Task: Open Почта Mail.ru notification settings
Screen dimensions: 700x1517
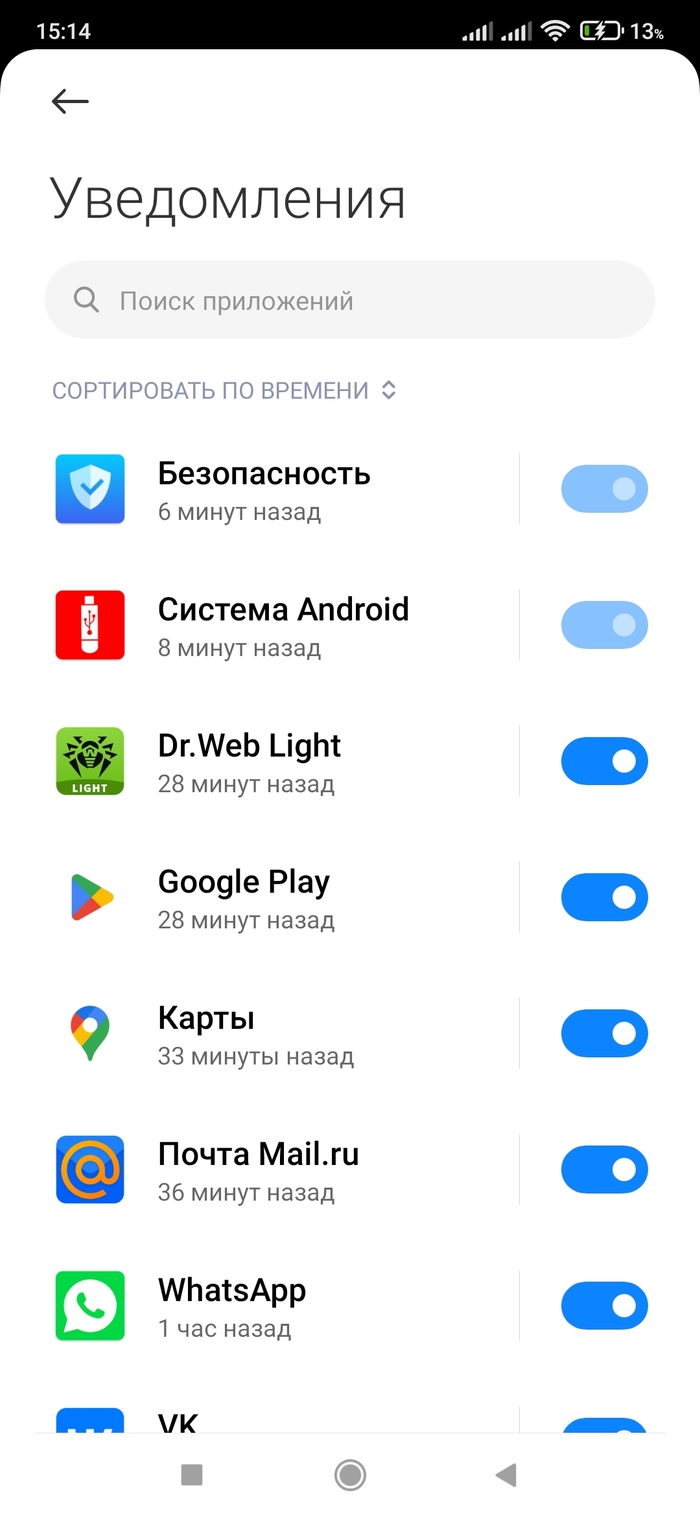Action: (x=258, y=1169)
